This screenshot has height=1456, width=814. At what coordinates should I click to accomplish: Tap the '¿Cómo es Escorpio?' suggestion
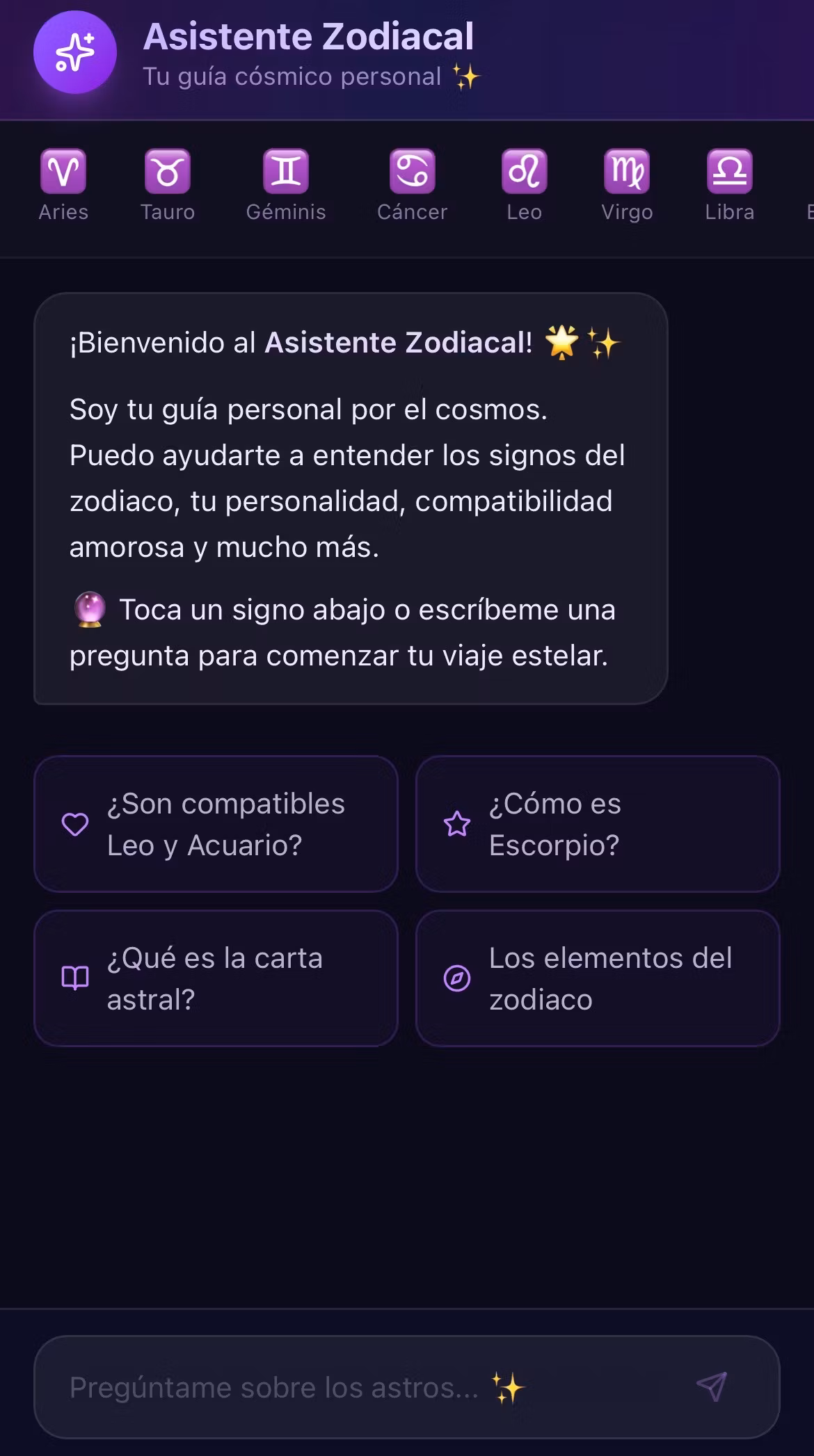click(598, 824)
